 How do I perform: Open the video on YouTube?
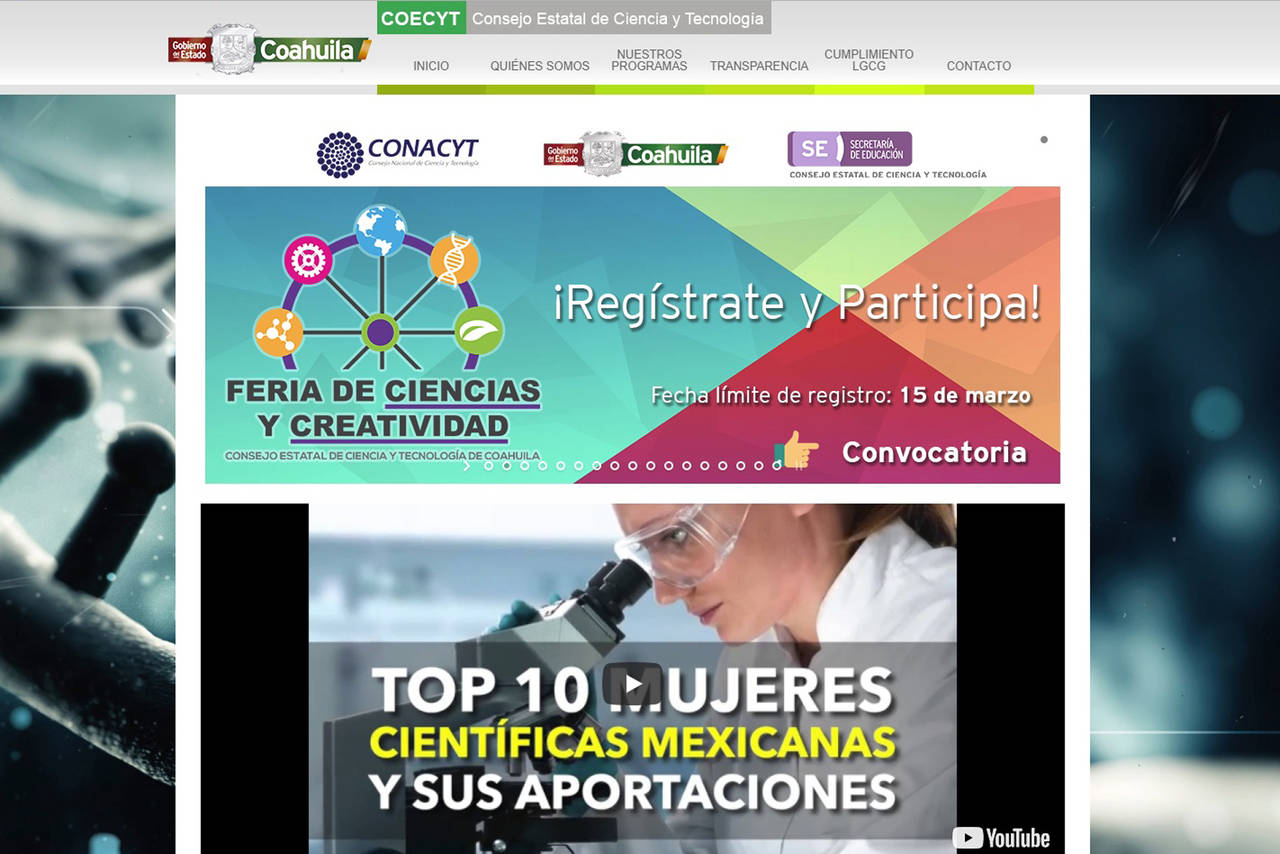pyautogui.click(x=1000, y=837)
